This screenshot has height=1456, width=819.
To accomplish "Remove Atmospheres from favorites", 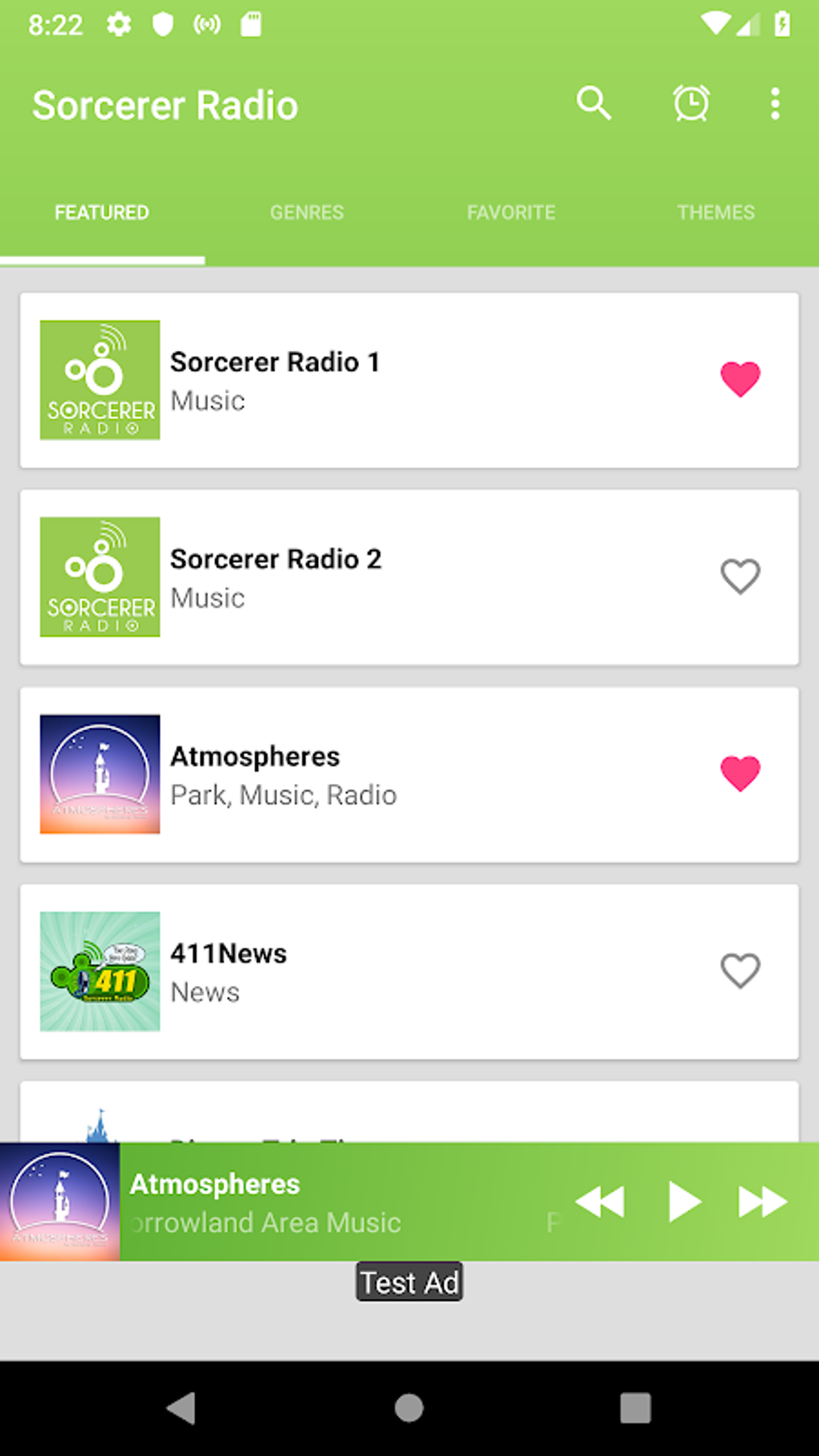I will pos(740,773).
